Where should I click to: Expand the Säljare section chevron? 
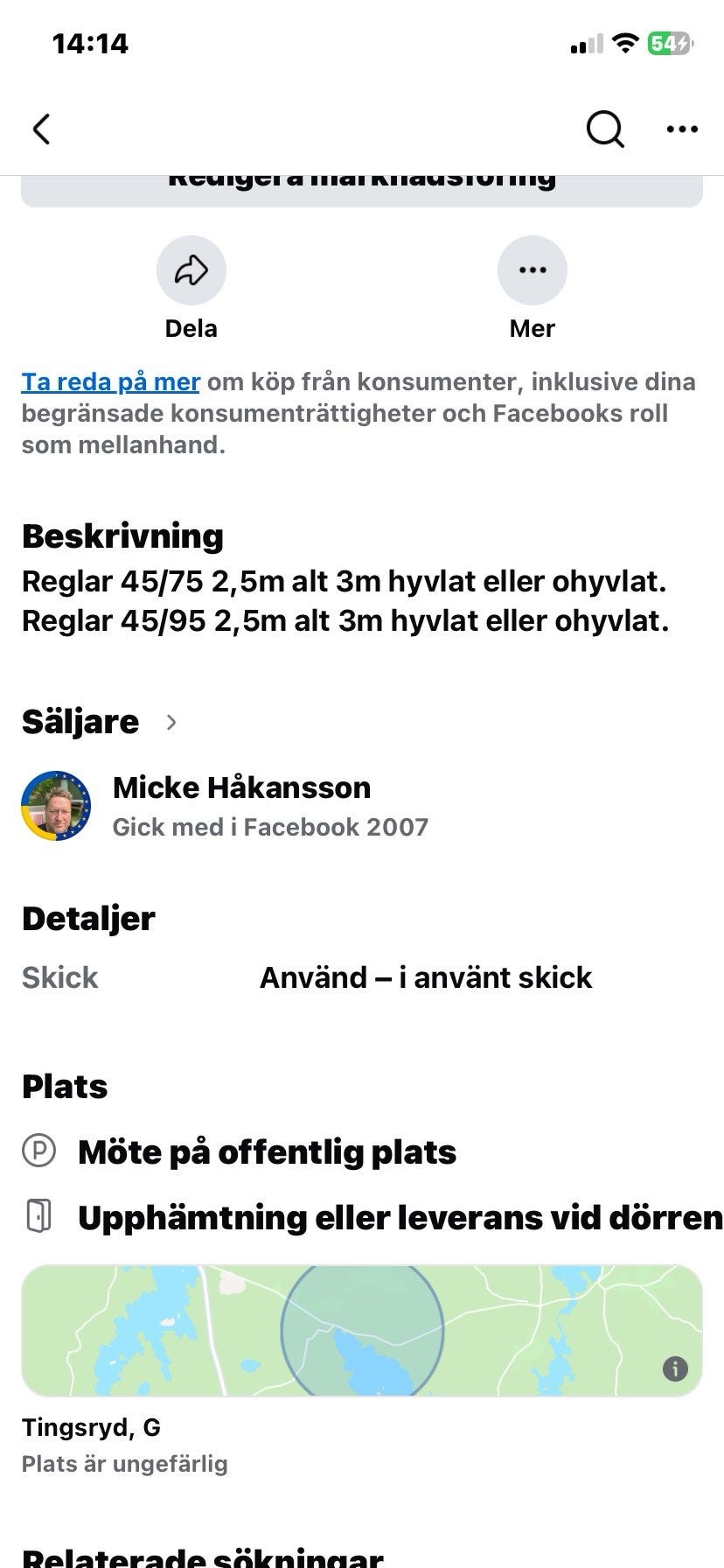[x=171, y=722]
